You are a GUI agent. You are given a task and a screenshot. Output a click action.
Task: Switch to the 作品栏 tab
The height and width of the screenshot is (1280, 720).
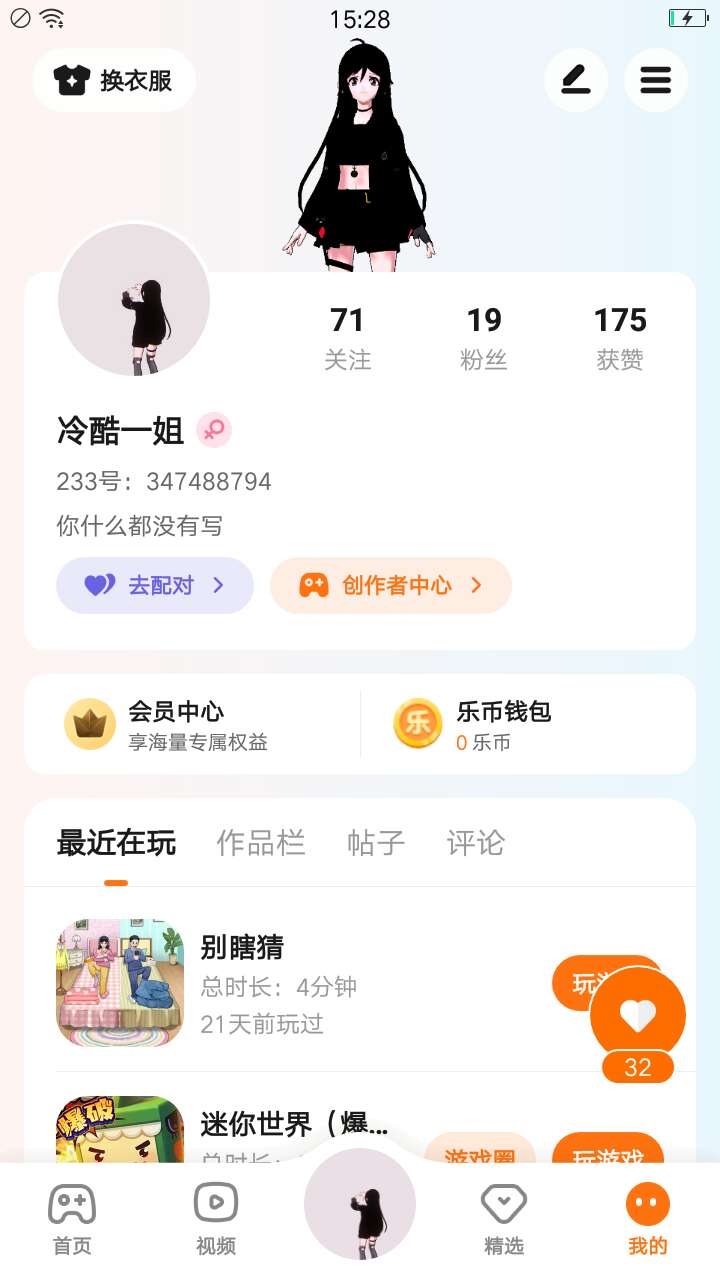click(261, 843)
